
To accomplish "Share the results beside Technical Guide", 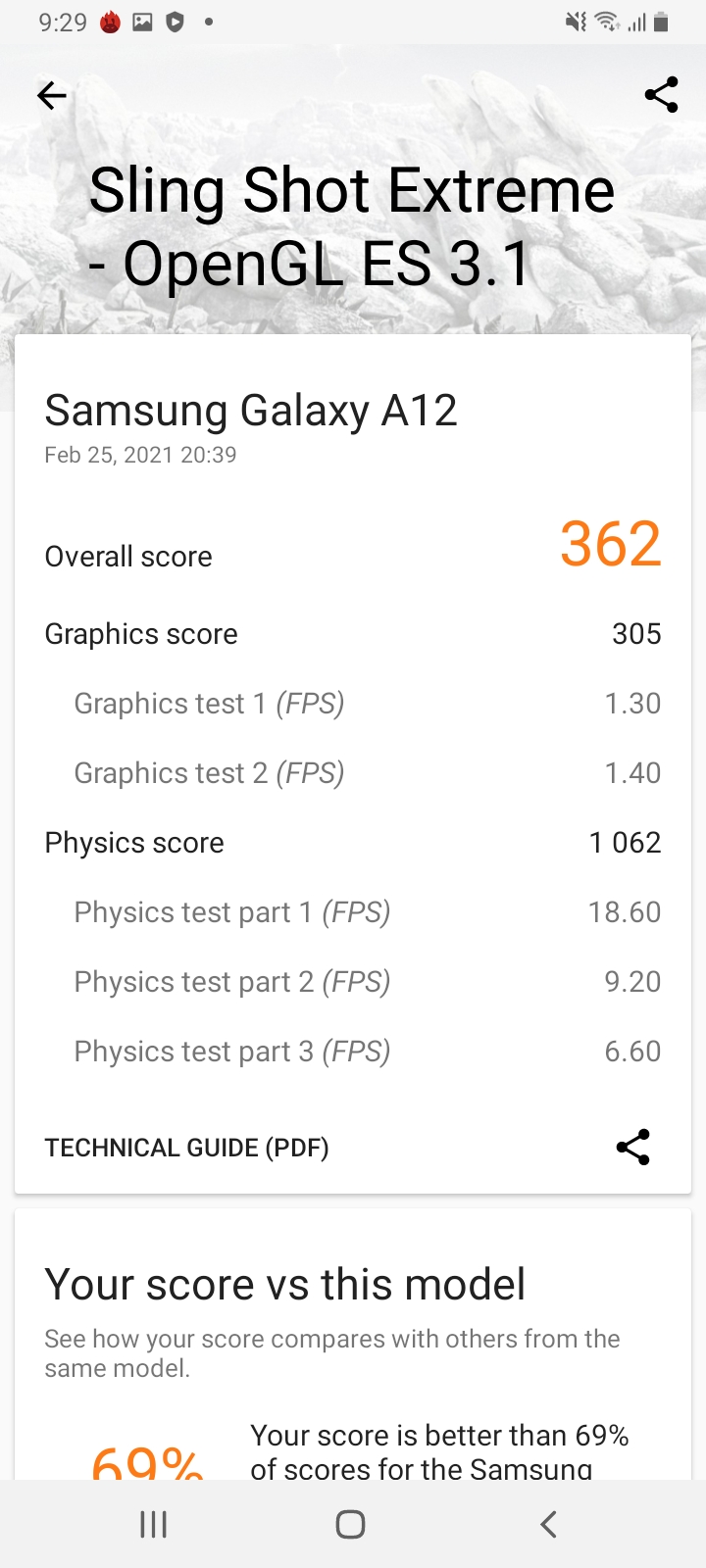I will (633, 1148).
